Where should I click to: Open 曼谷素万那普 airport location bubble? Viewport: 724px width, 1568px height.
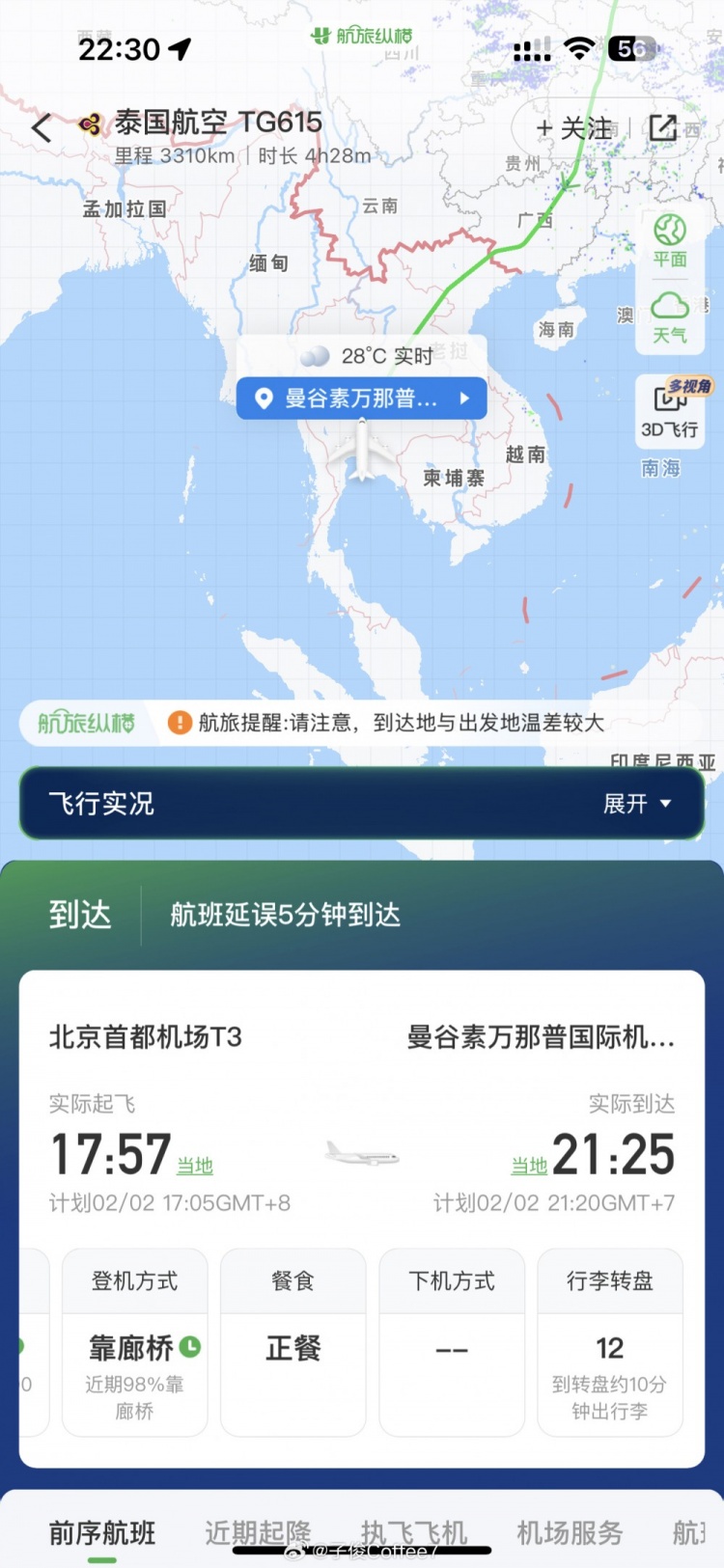(x=361, y=399)
